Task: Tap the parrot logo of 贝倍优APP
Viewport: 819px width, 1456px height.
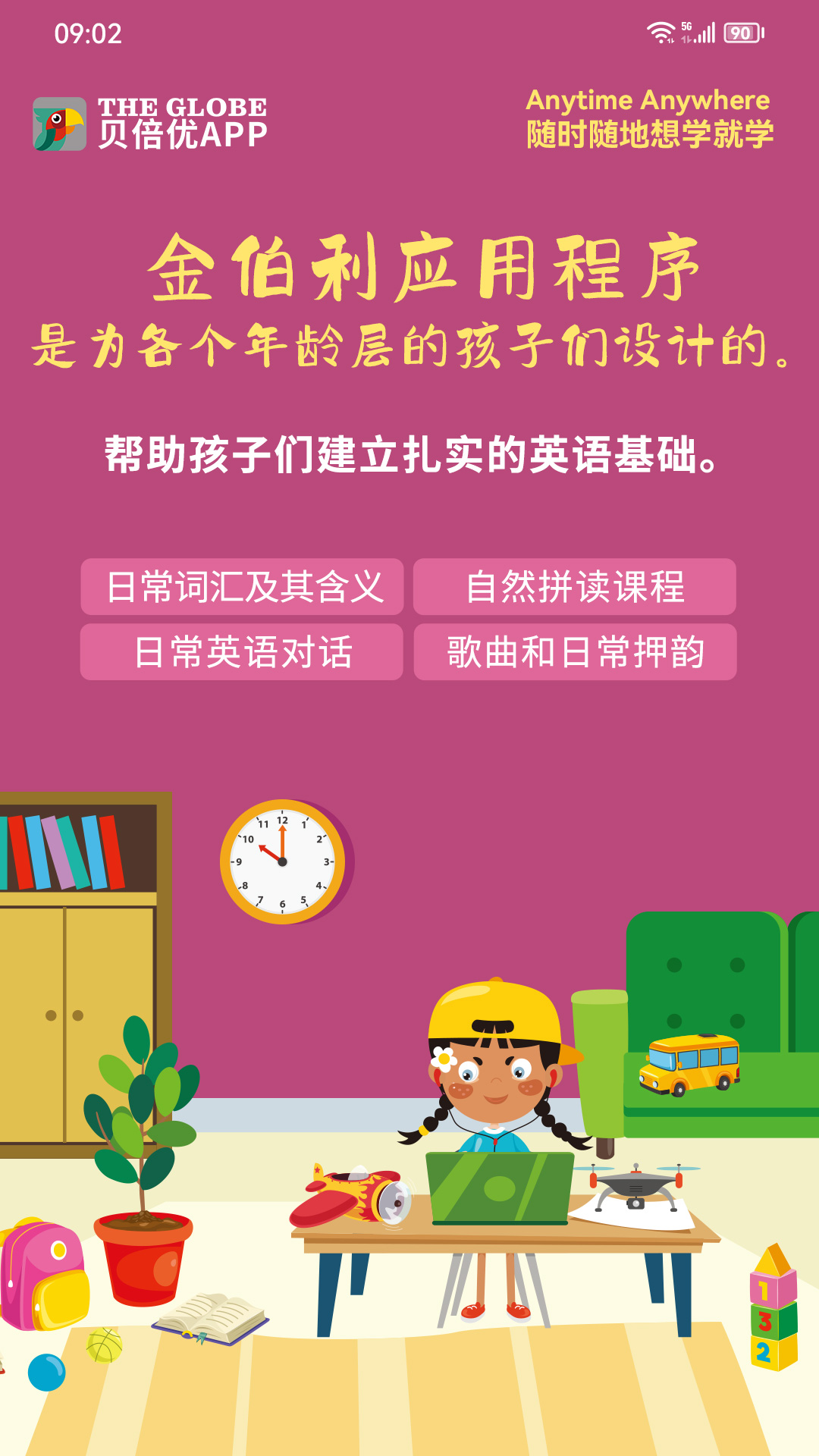Action: 59,124
